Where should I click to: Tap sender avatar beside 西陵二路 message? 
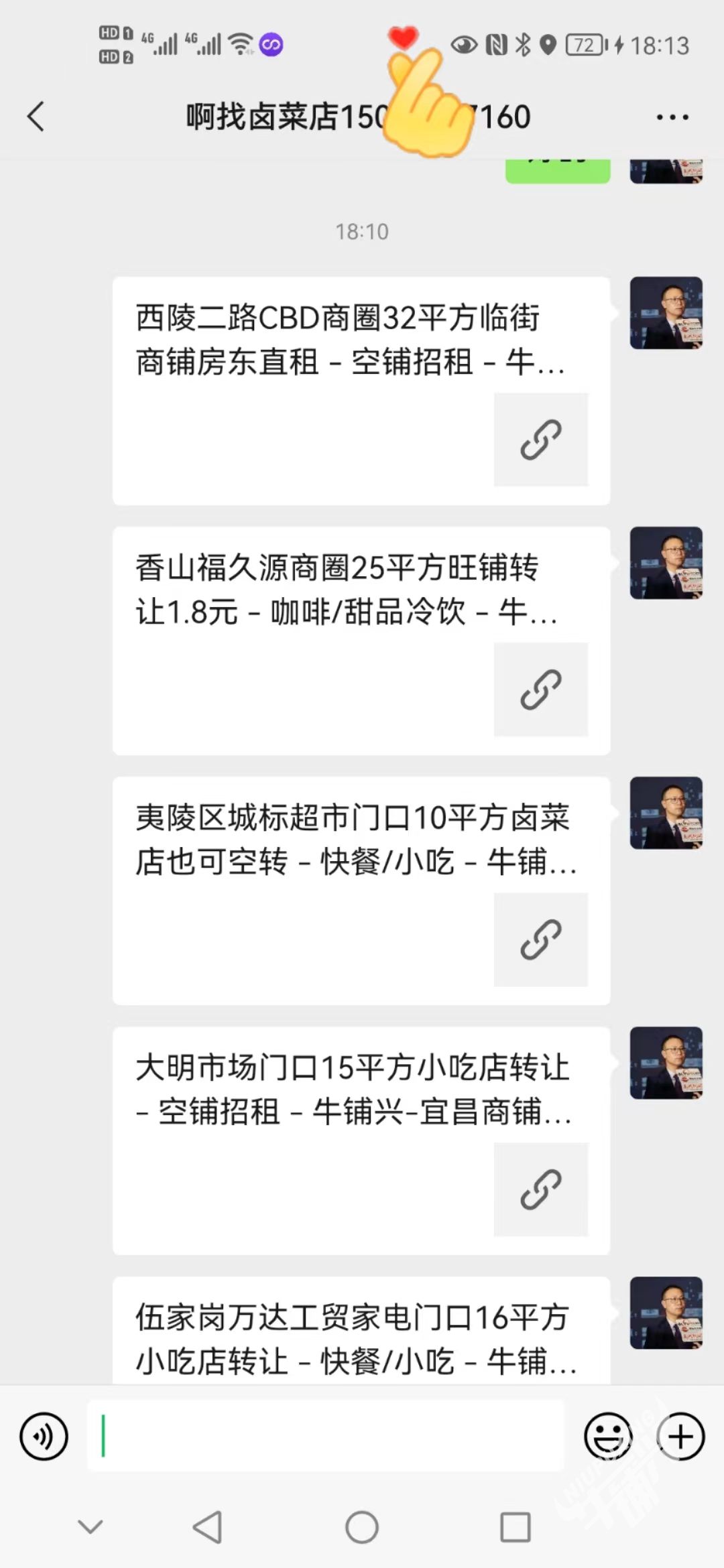(x=666, y=313)
